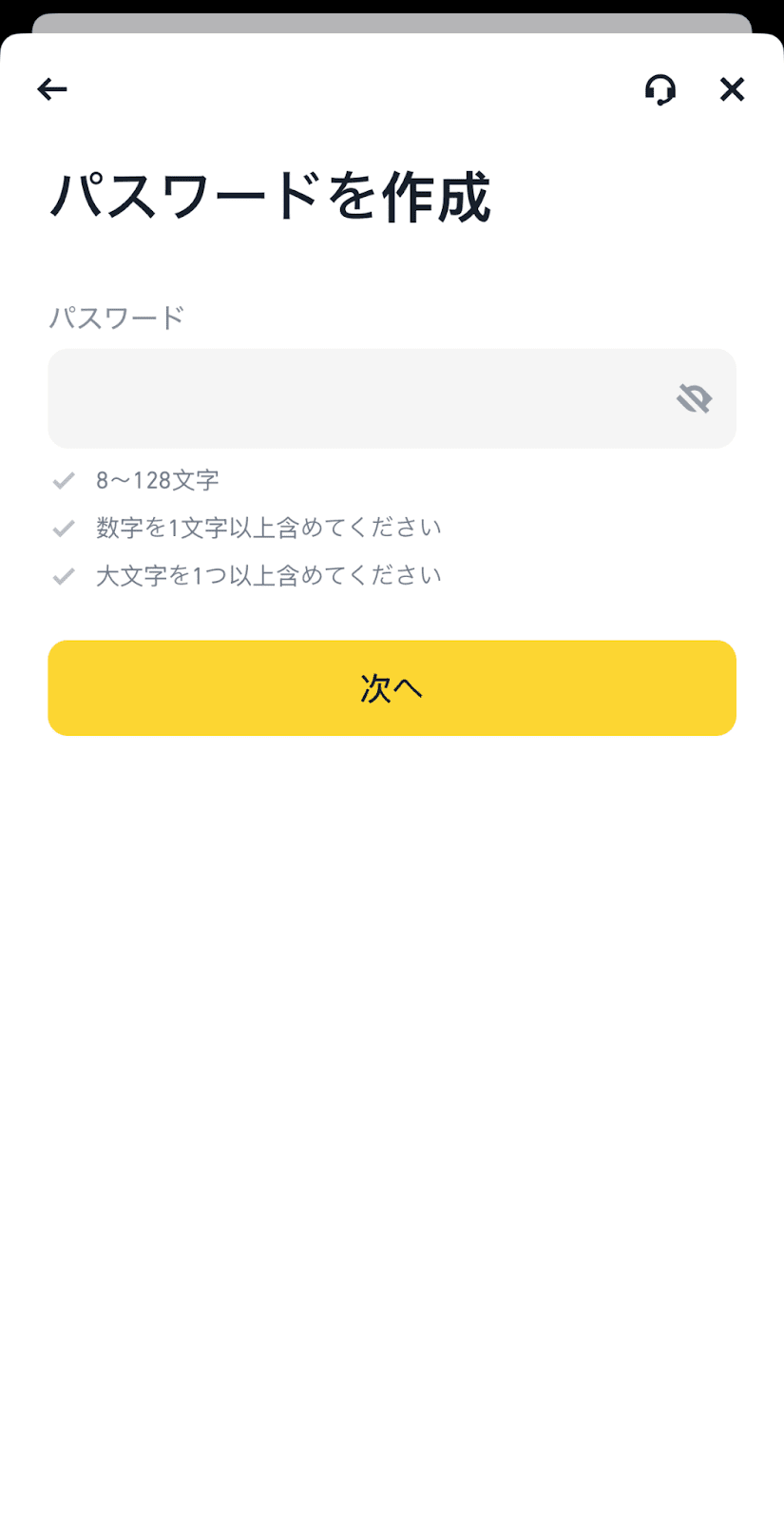Select the パスワード field label
Screen dimensions: 784x1521
118,318
